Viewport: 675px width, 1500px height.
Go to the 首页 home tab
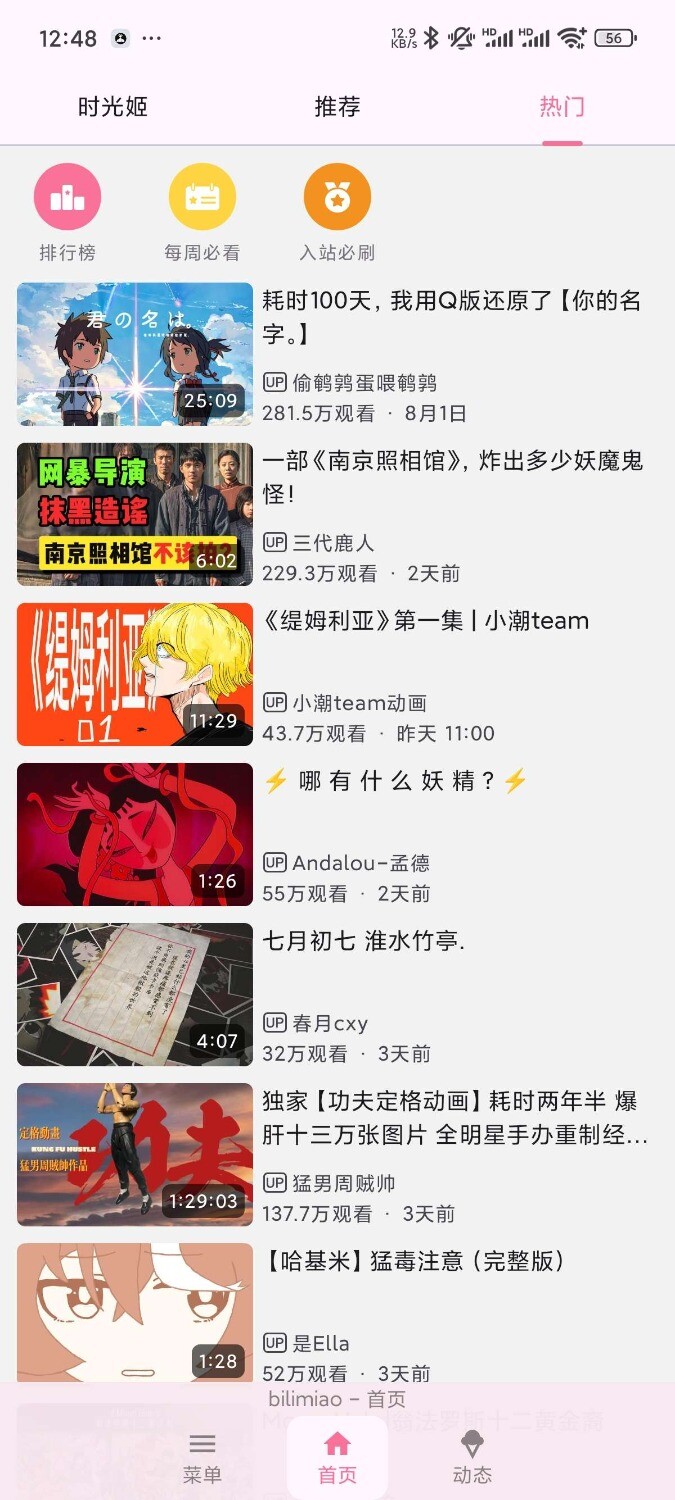pos(337,1457)
